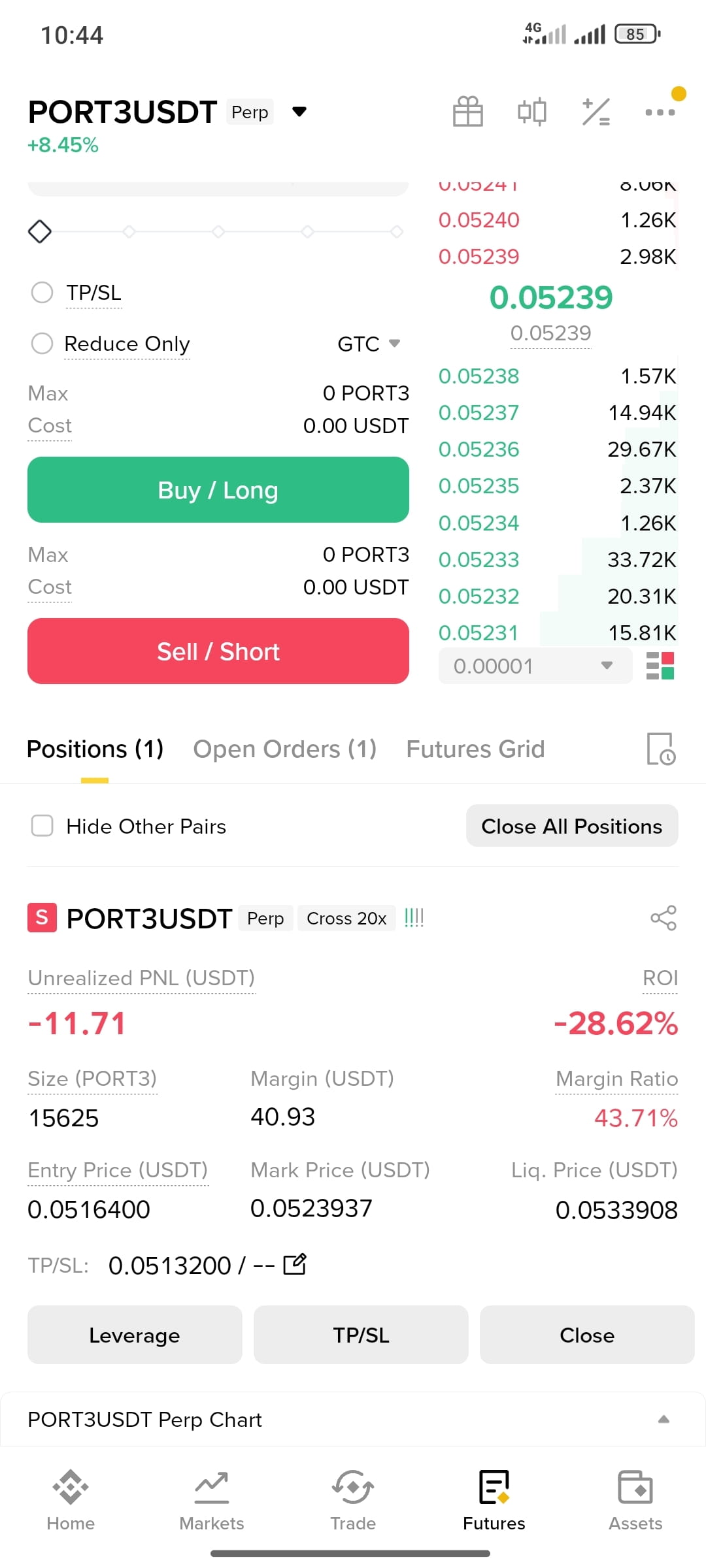The height and width of the screenshot is (1568, 706).
Task: Open the order history icon
Action: (x=661, y=749)
